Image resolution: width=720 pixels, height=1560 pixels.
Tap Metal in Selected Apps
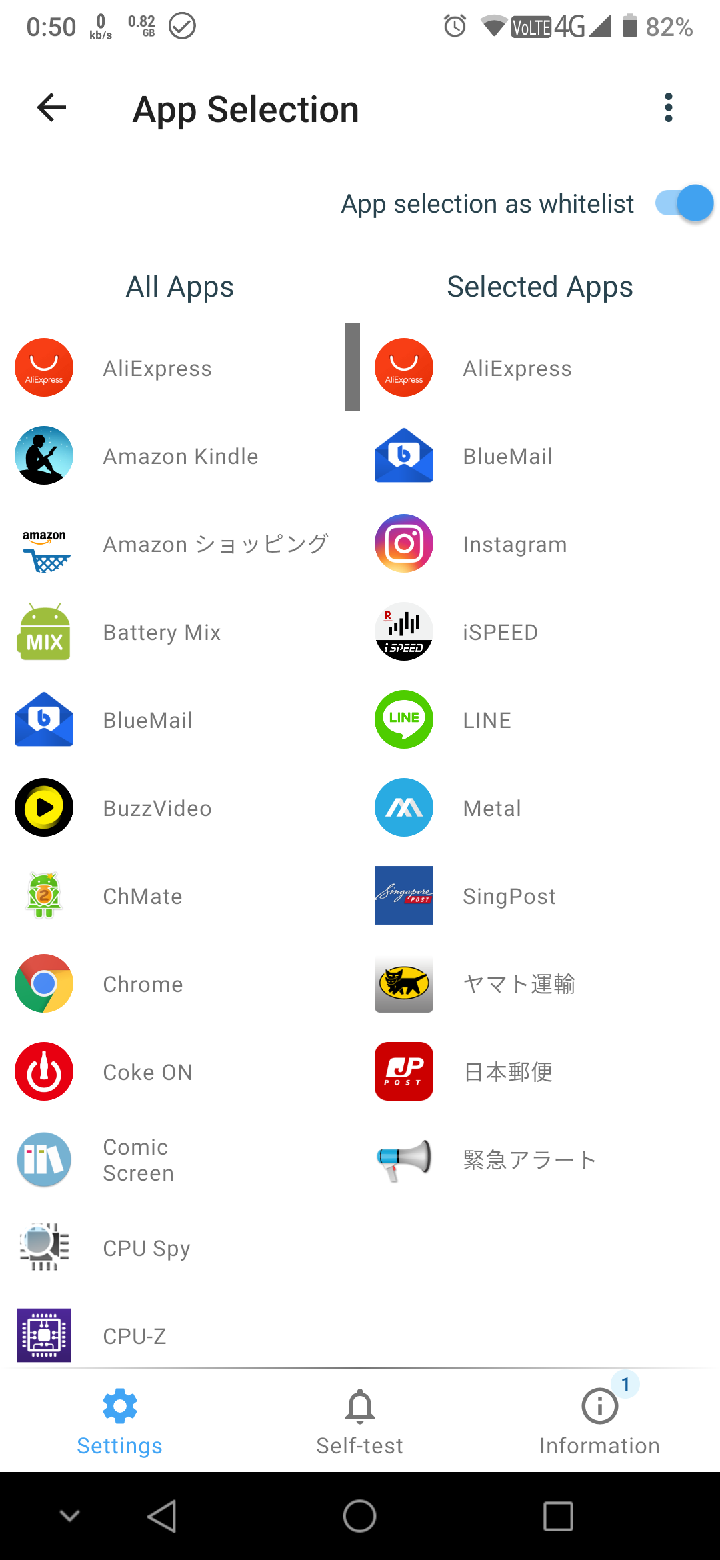[x=491, y=808]
